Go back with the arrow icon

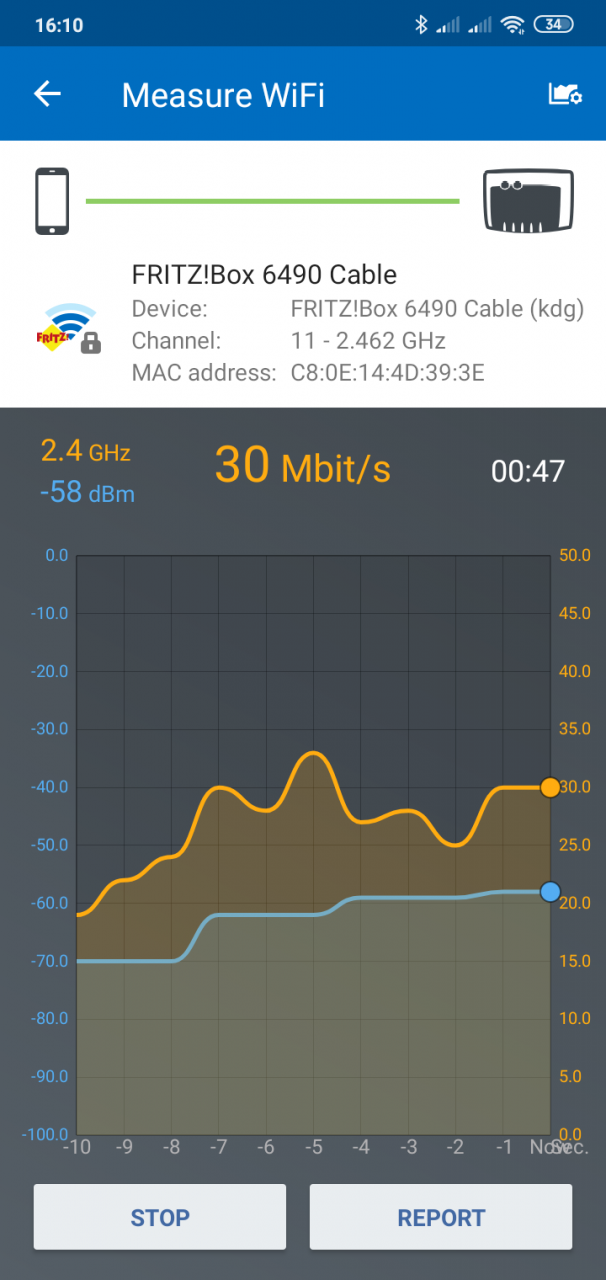pos(47,94)
